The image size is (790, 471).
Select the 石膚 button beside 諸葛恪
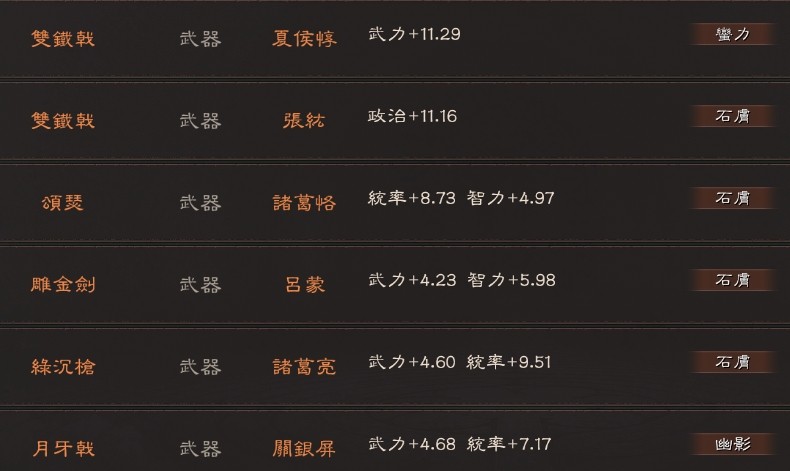[x=732, y=198]
